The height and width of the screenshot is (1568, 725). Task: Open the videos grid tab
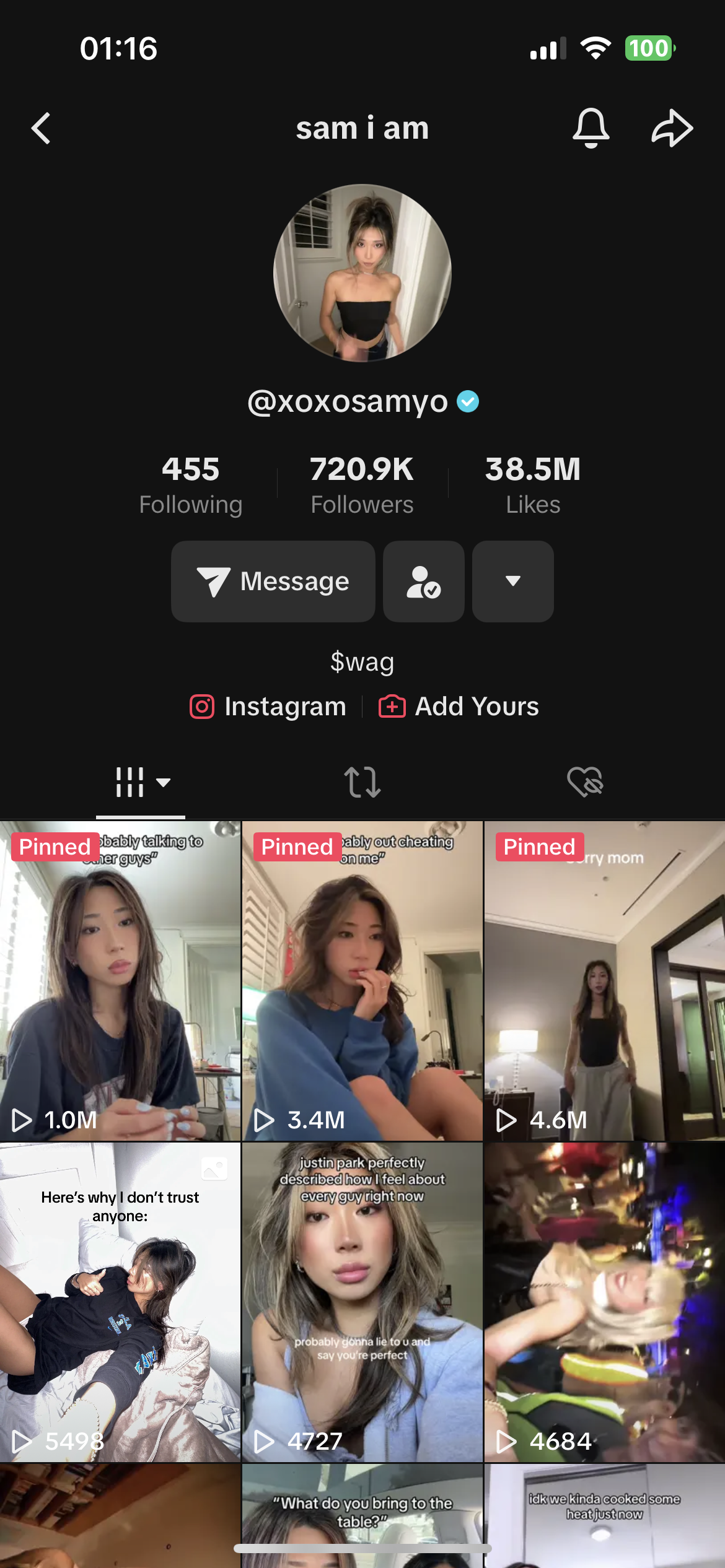tap(141, 782)
